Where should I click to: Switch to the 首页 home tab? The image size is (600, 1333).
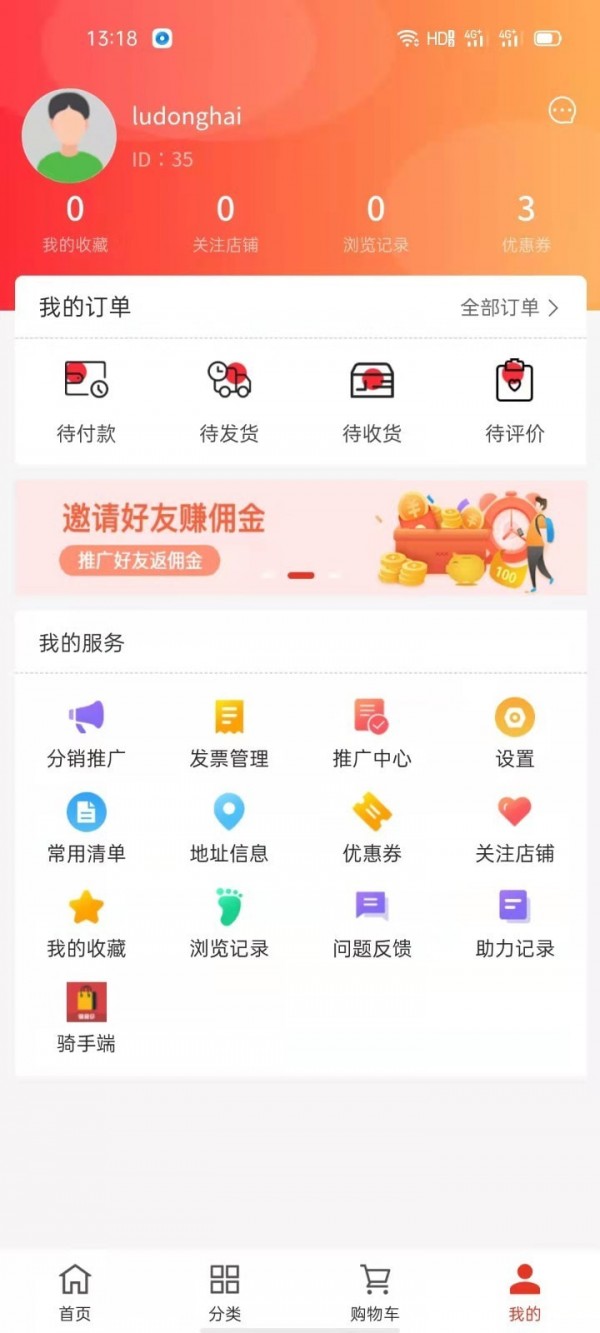75,1291
